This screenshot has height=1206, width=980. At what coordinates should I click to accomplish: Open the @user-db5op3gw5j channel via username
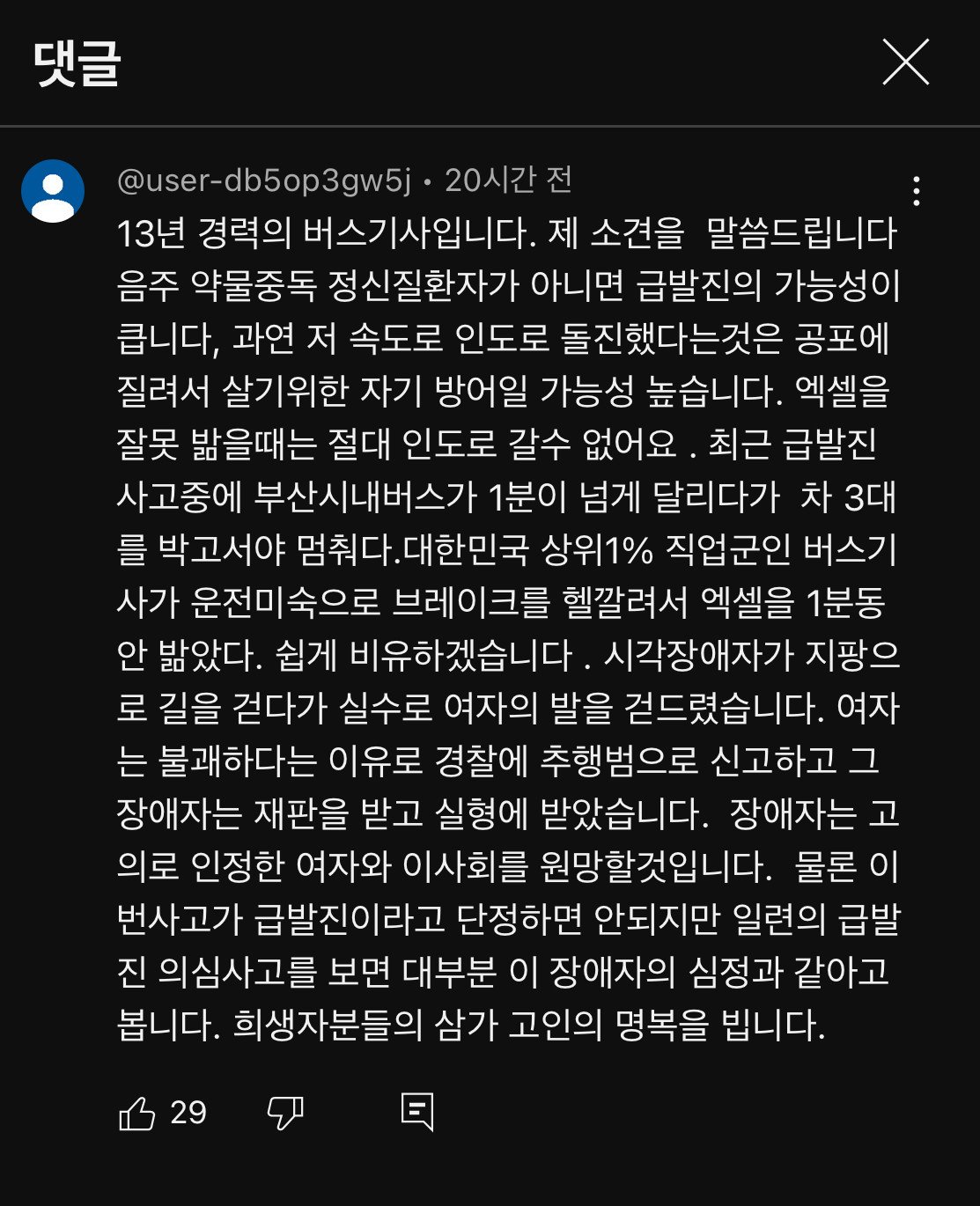(x=264, y=180)
